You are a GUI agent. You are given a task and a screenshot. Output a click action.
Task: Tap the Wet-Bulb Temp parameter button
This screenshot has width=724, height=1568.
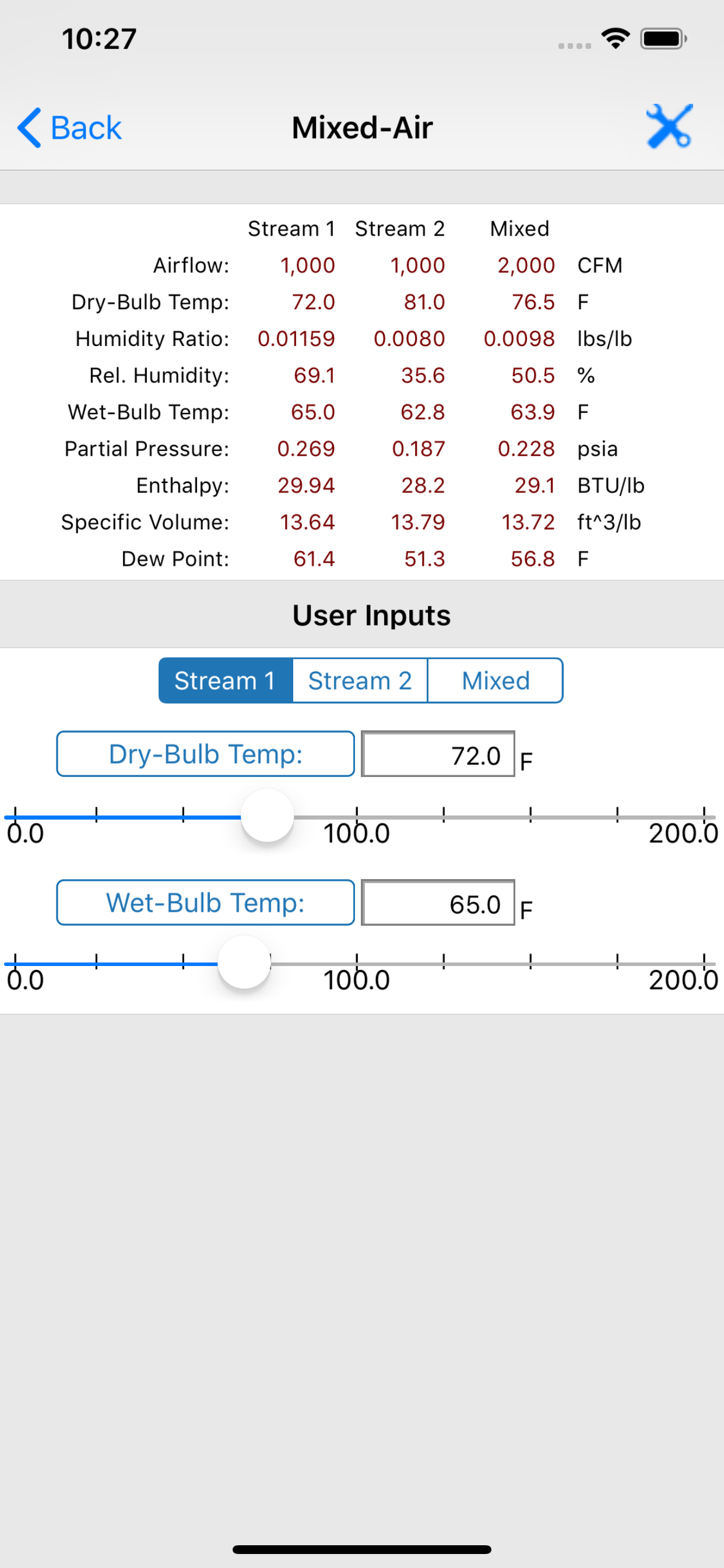click(x=206, y=902)
